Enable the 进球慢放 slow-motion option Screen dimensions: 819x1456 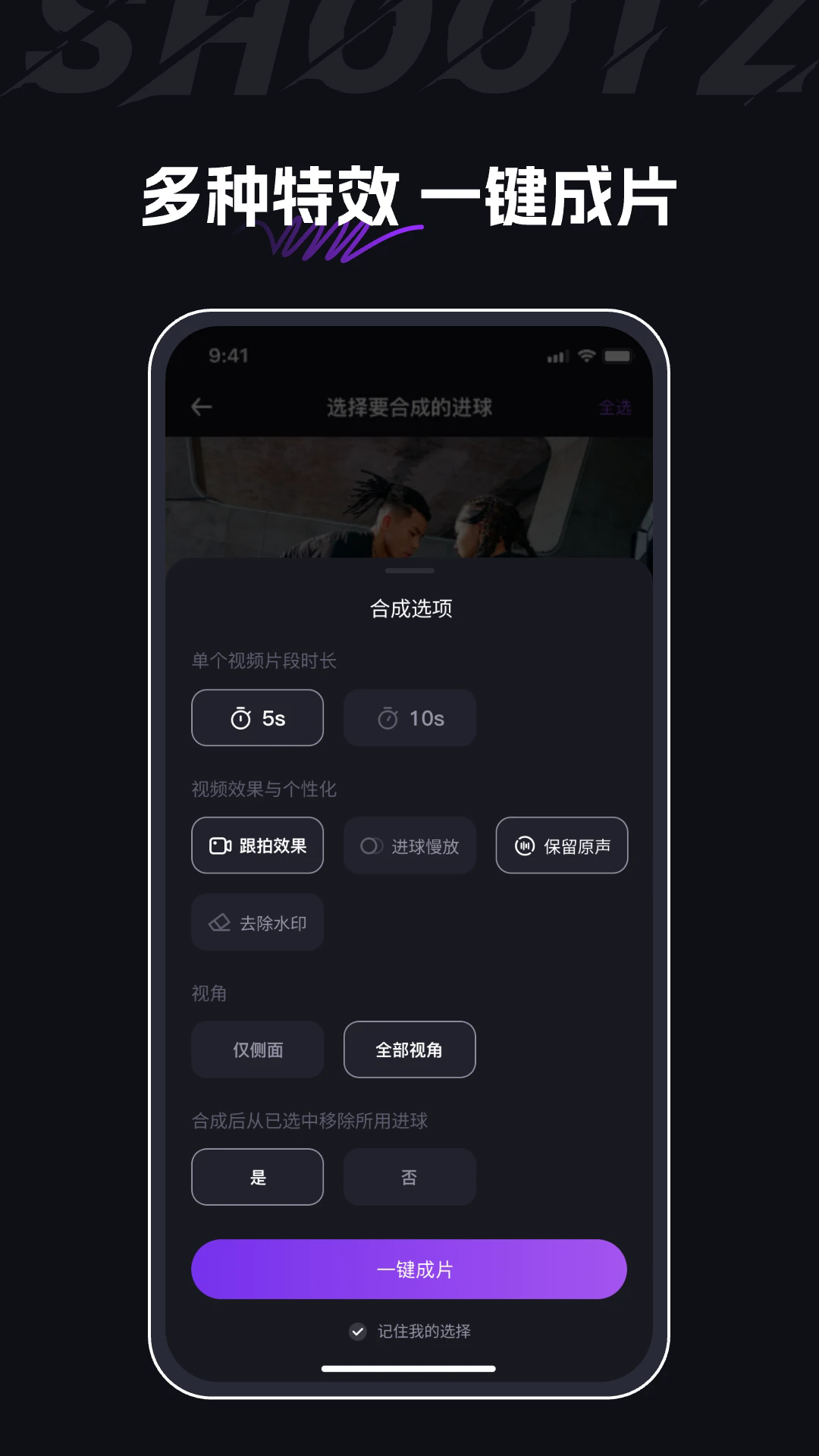point(409,846)
